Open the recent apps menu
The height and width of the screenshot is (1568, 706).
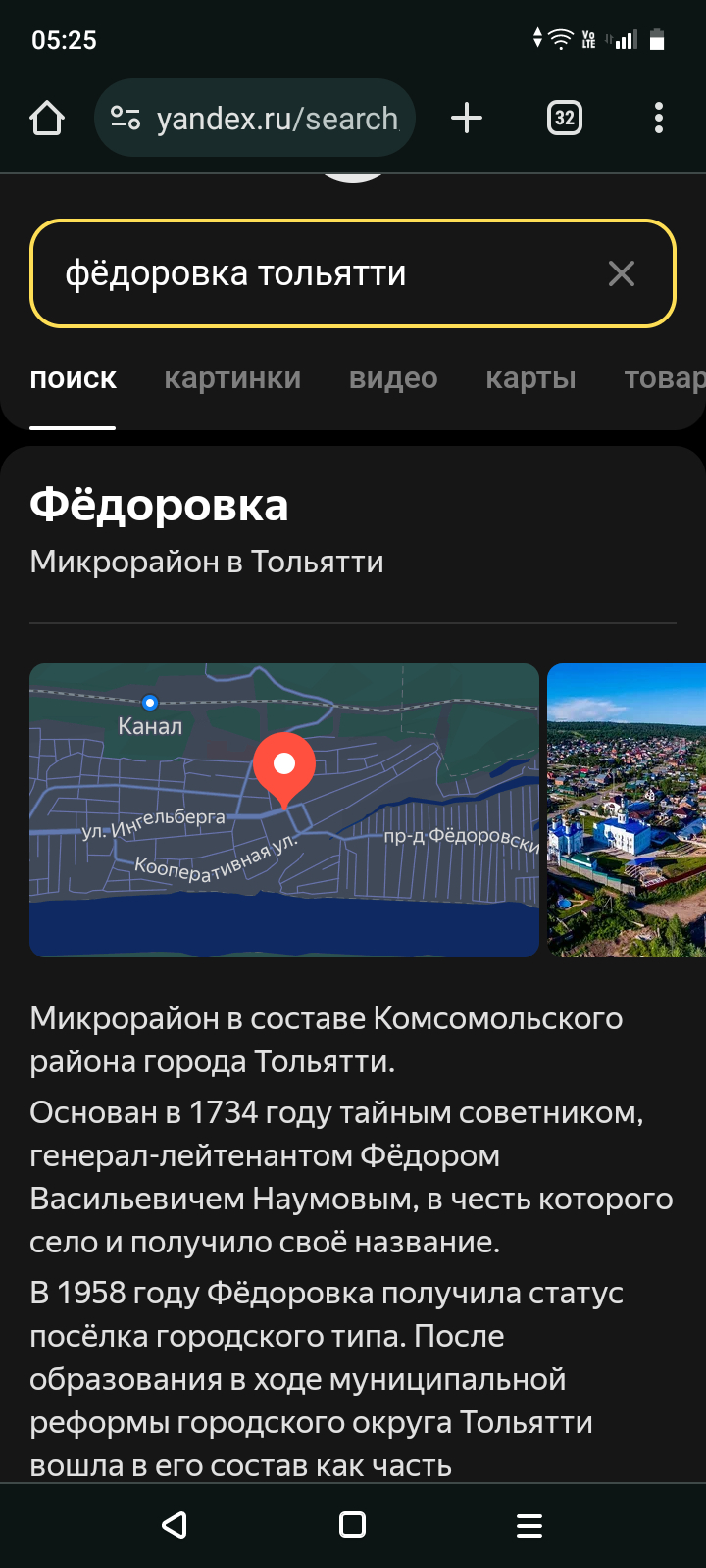coord(529,1525)
